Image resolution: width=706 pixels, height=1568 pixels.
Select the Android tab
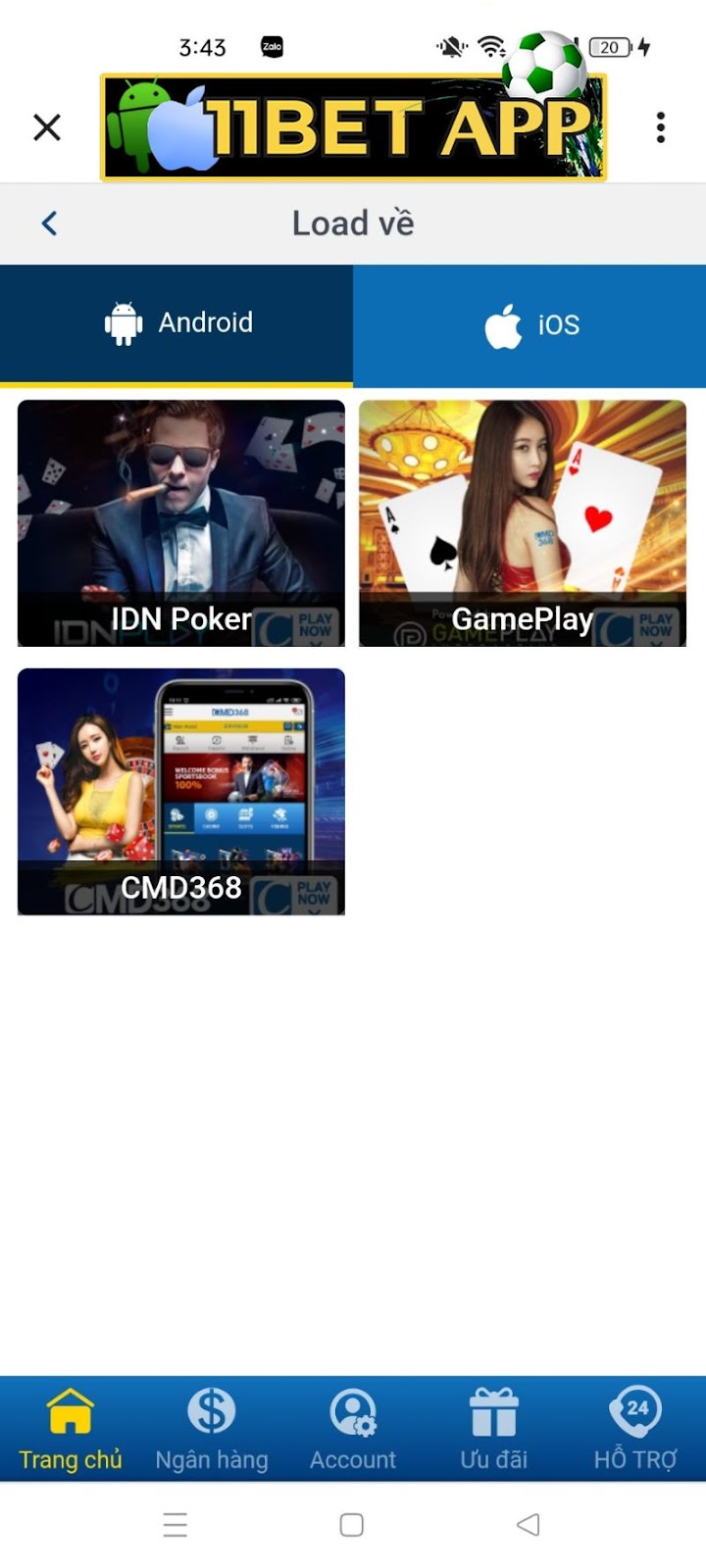[177, 323]
